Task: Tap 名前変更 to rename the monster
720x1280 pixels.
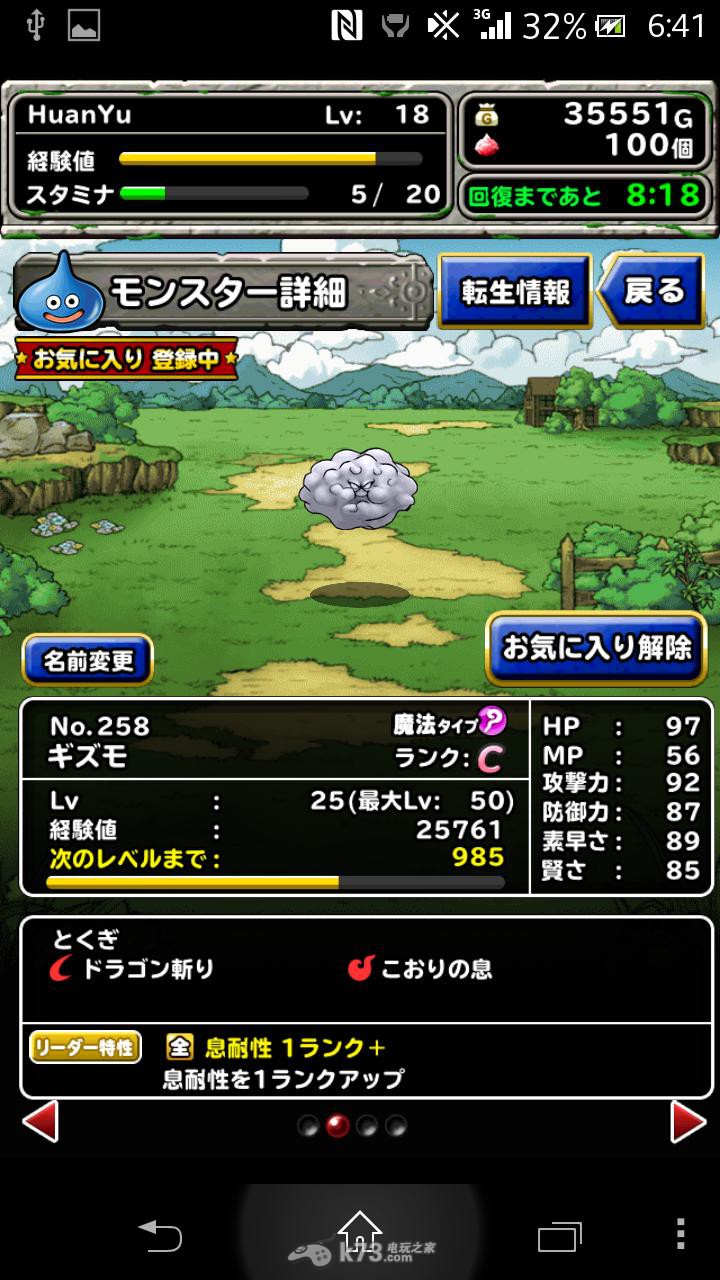Action: point(88,660)
